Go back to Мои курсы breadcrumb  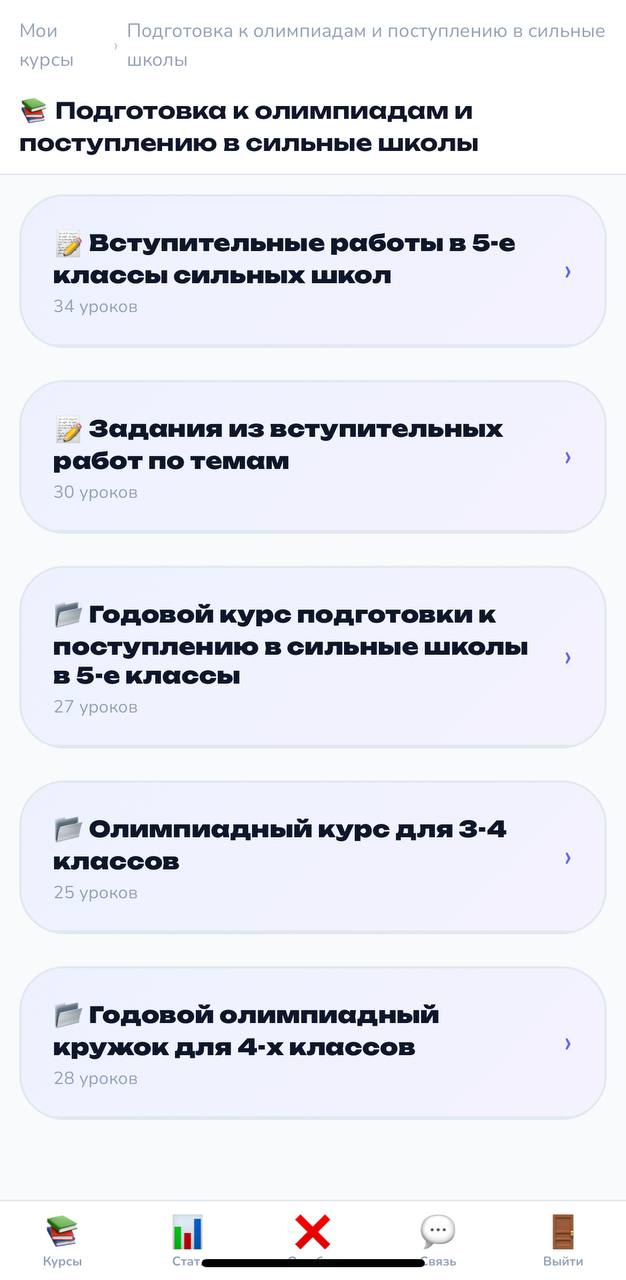pyautogui.click(x=45, y=45)
